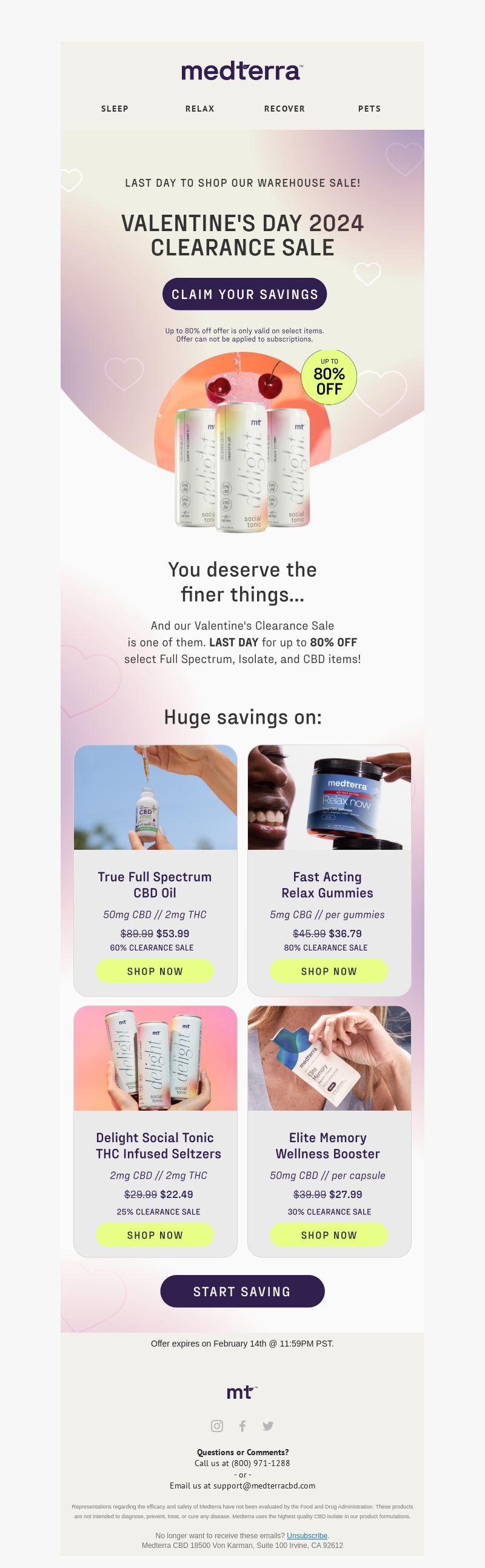485x1568 pixels.
Task: Shop now for Fast Acting Relax Gummies
Action: pyautogui.click(x=329, y=971)
